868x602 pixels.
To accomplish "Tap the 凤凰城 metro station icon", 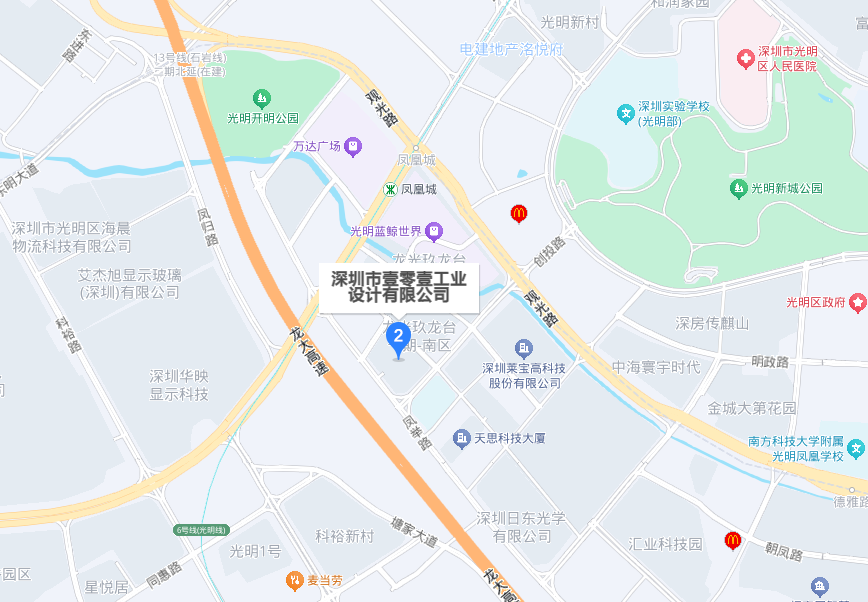I will tap(389, 189).
